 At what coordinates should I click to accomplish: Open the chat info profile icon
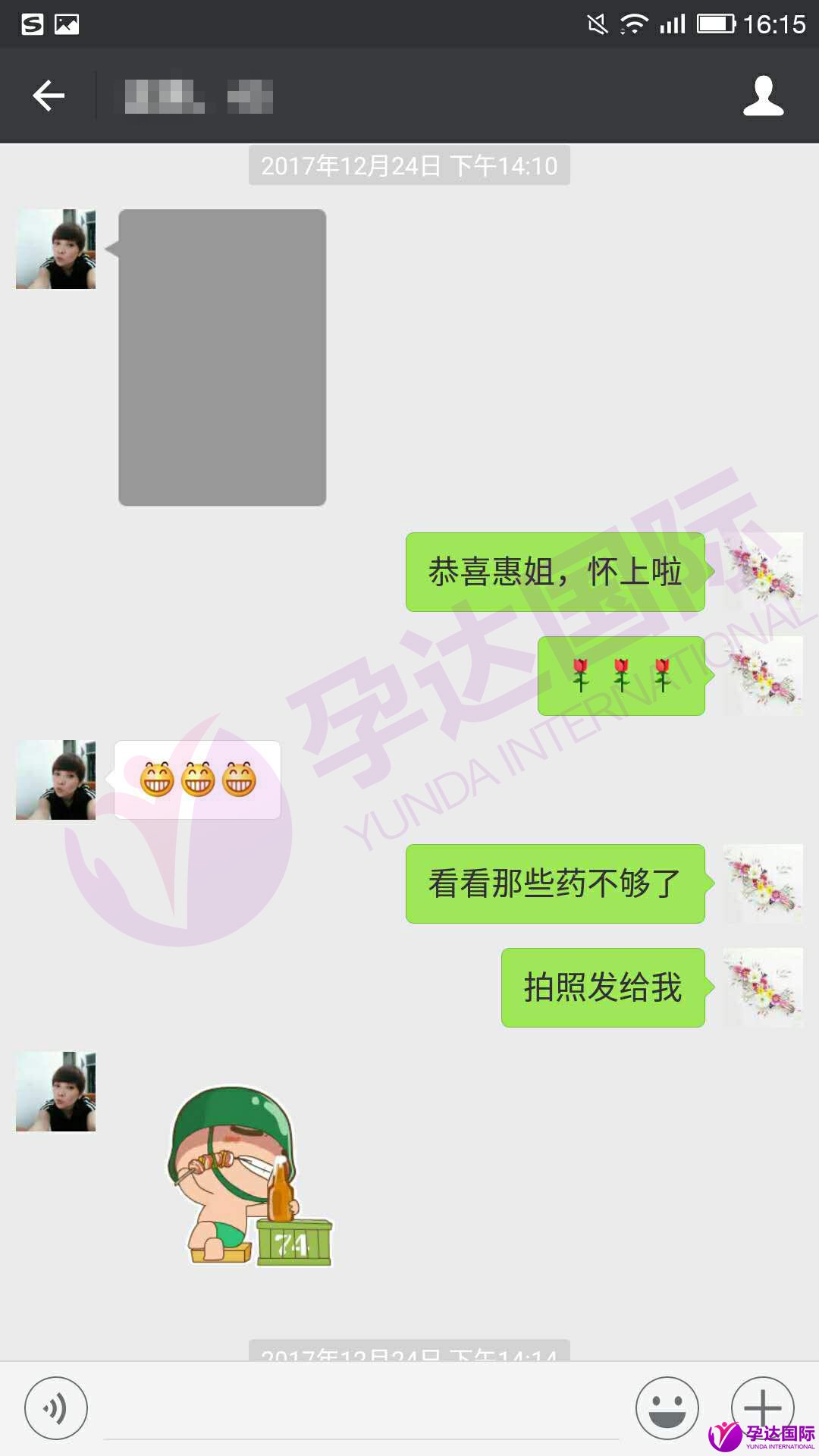click(x=763, y=96)
